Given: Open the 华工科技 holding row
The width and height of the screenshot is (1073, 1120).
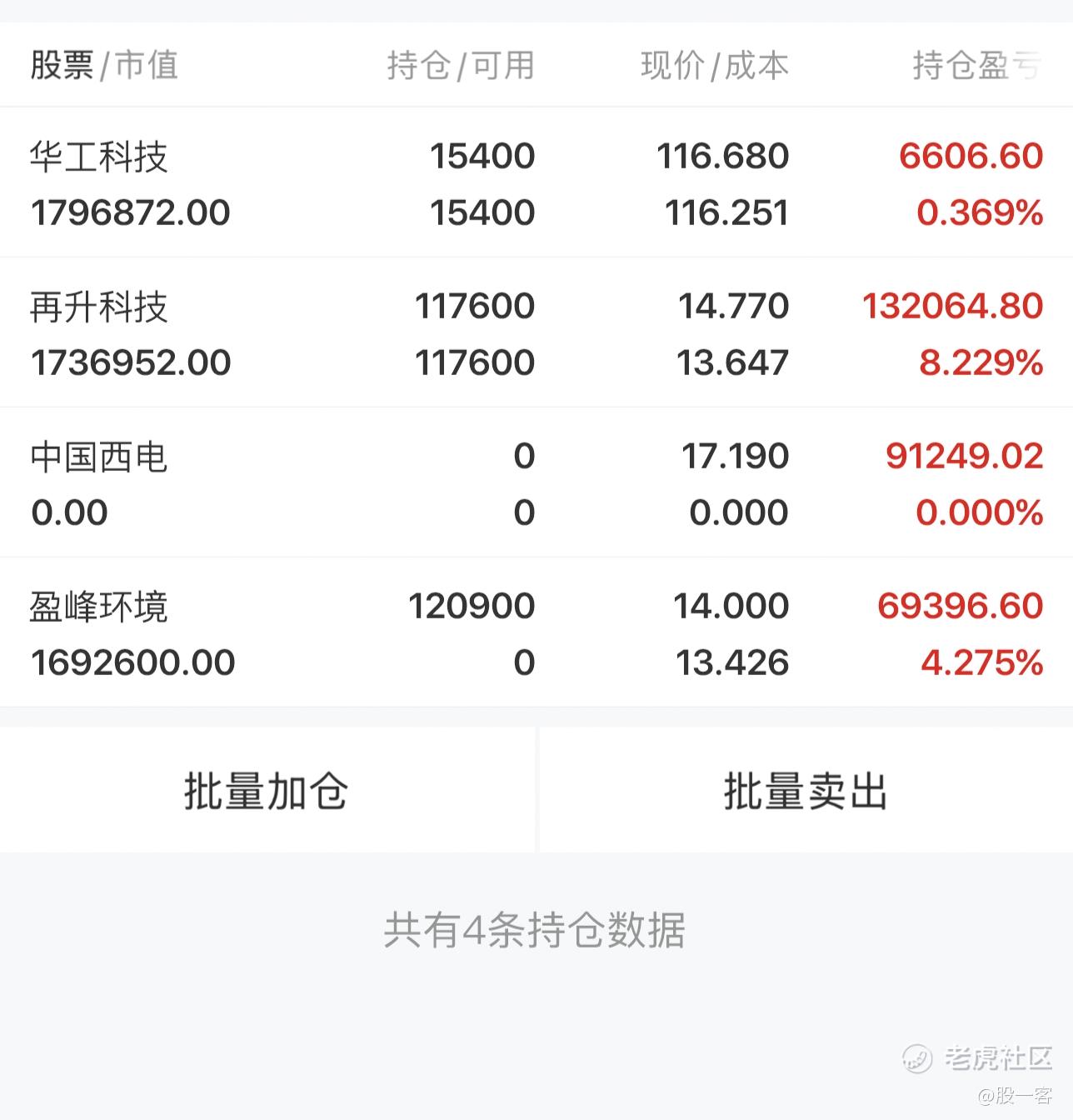Looking at the screenshot, I should click(536, 183).
